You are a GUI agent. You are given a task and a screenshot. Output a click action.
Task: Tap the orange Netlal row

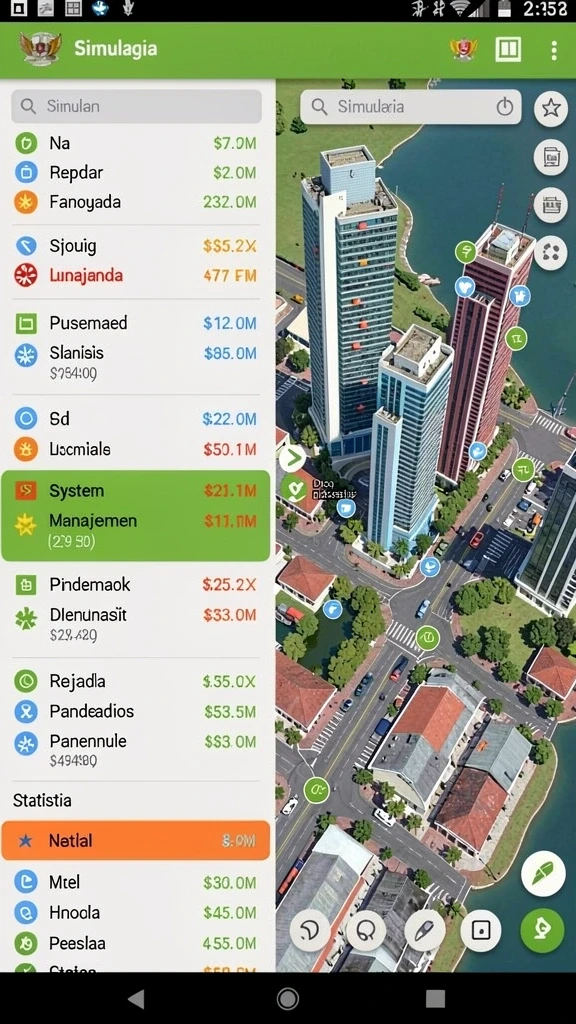point(136,840)
